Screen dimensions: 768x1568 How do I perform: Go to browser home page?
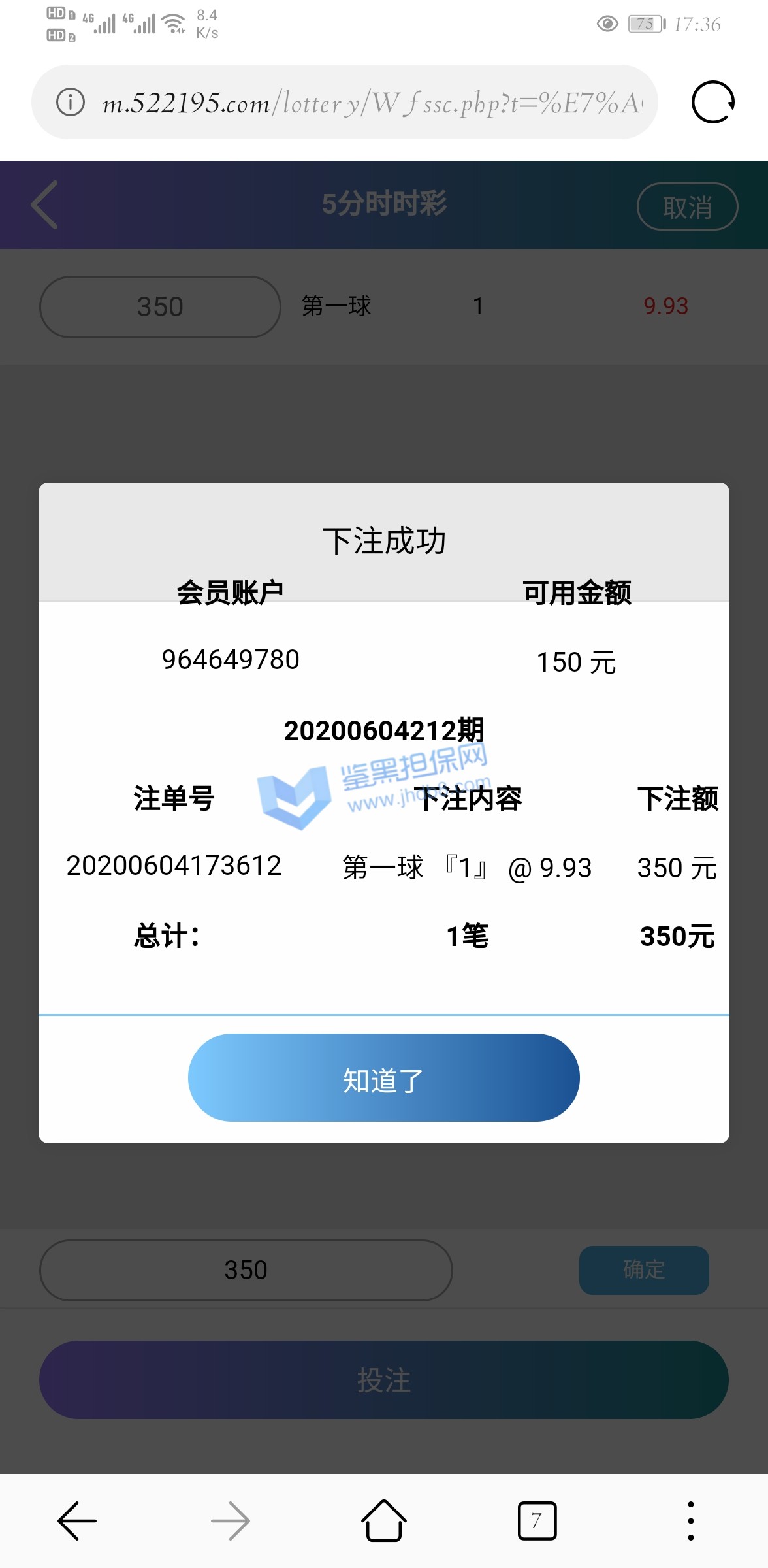point(383,1520)
